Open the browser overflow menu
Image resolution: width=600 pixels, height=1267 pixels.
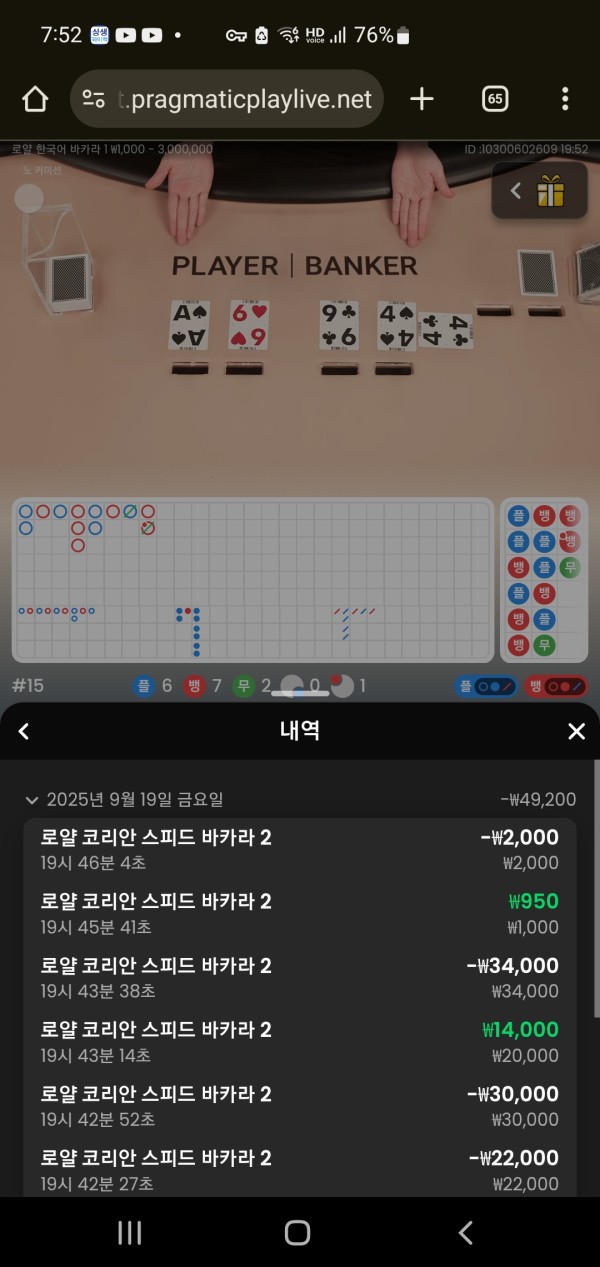pos(565,99)
